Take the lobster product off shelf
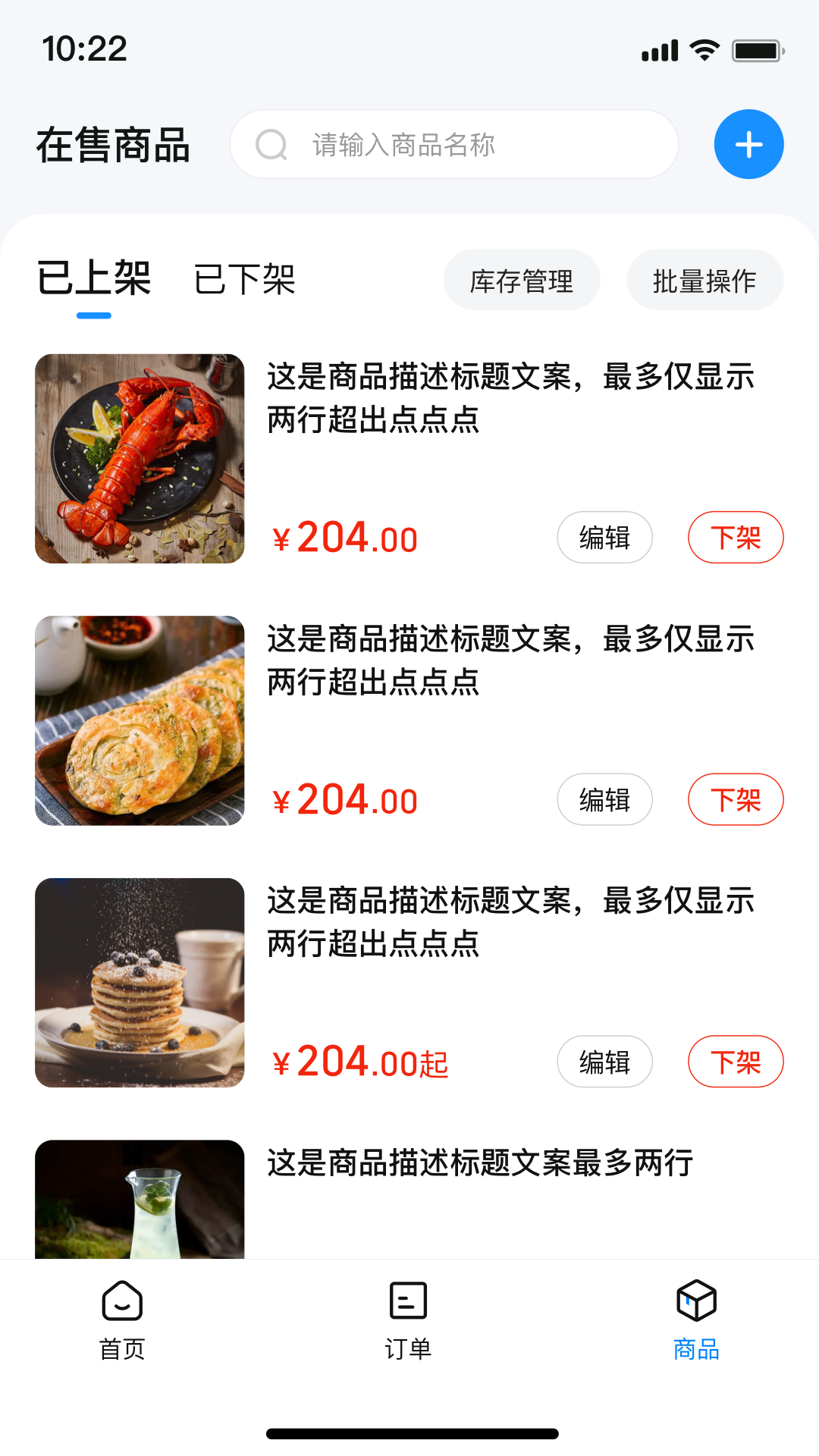 [x=735, y=538]
